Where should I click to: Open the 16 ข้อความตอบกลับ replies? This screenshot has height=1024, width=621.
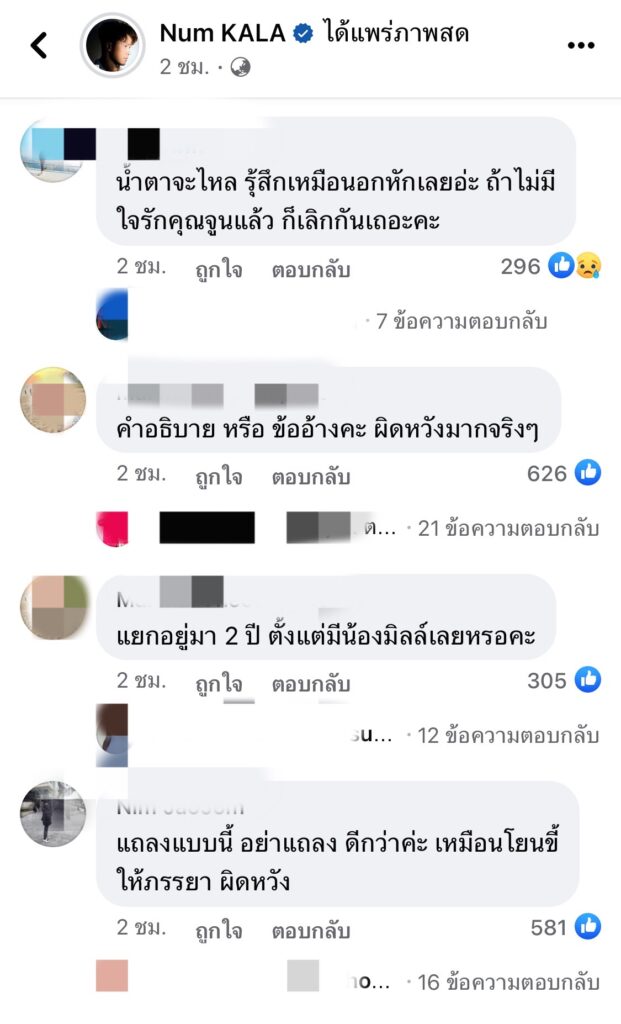(x=508, y=982)
